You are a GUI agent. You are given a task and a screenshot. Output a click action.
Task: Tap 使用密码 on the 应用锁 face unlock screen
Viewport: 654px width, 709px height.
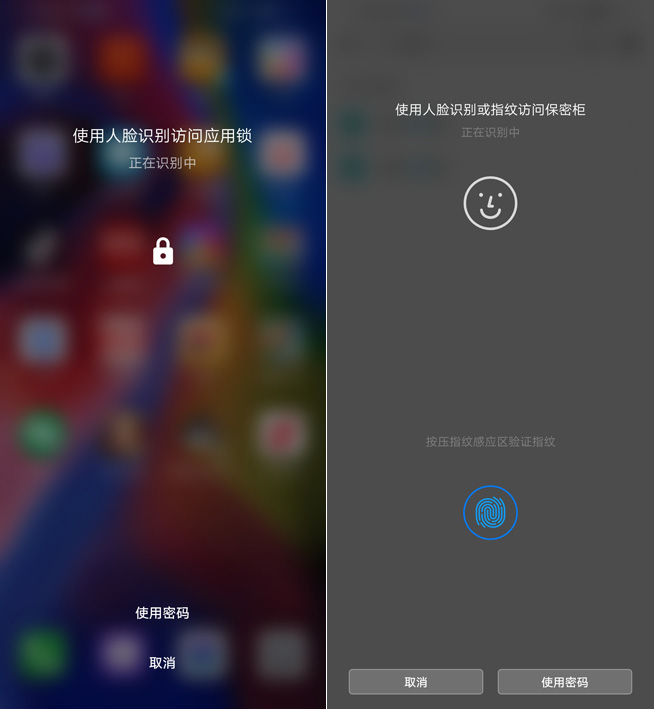coord(162,613)
